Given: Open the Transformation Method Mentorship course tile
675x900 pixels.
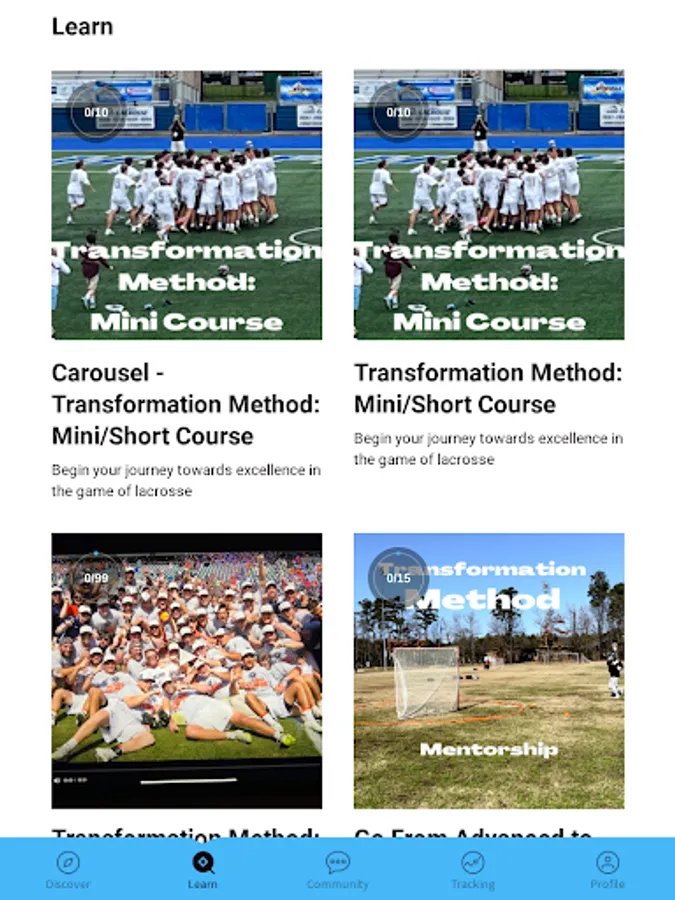Looking at the screenshot, I should 489,670.
